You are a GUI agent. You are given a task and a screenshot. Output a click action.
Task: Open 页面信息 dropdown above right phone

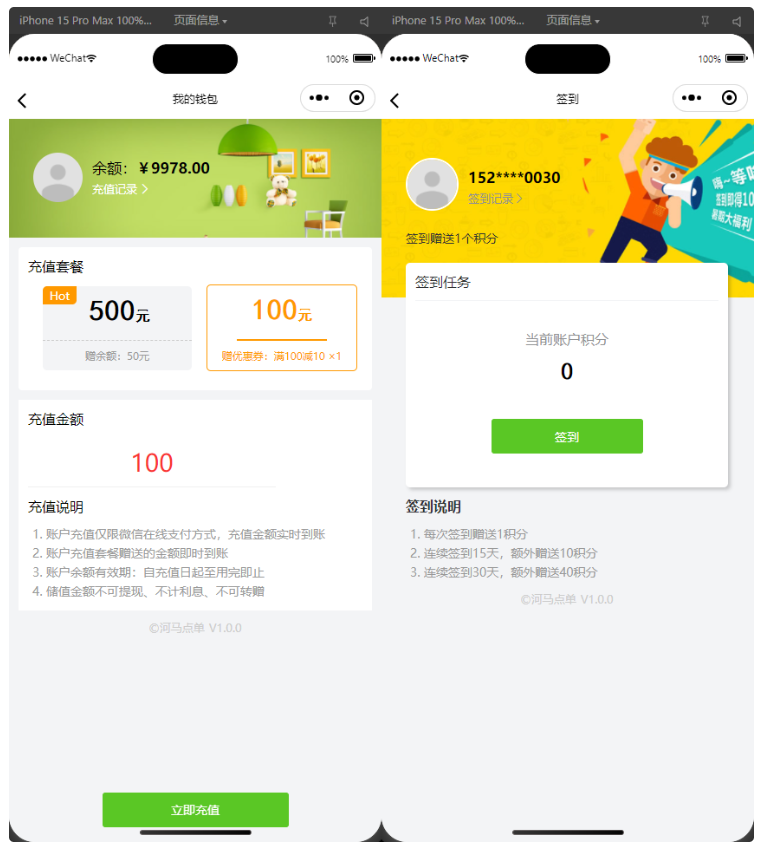pyautogui.click(x=573, y=20)
